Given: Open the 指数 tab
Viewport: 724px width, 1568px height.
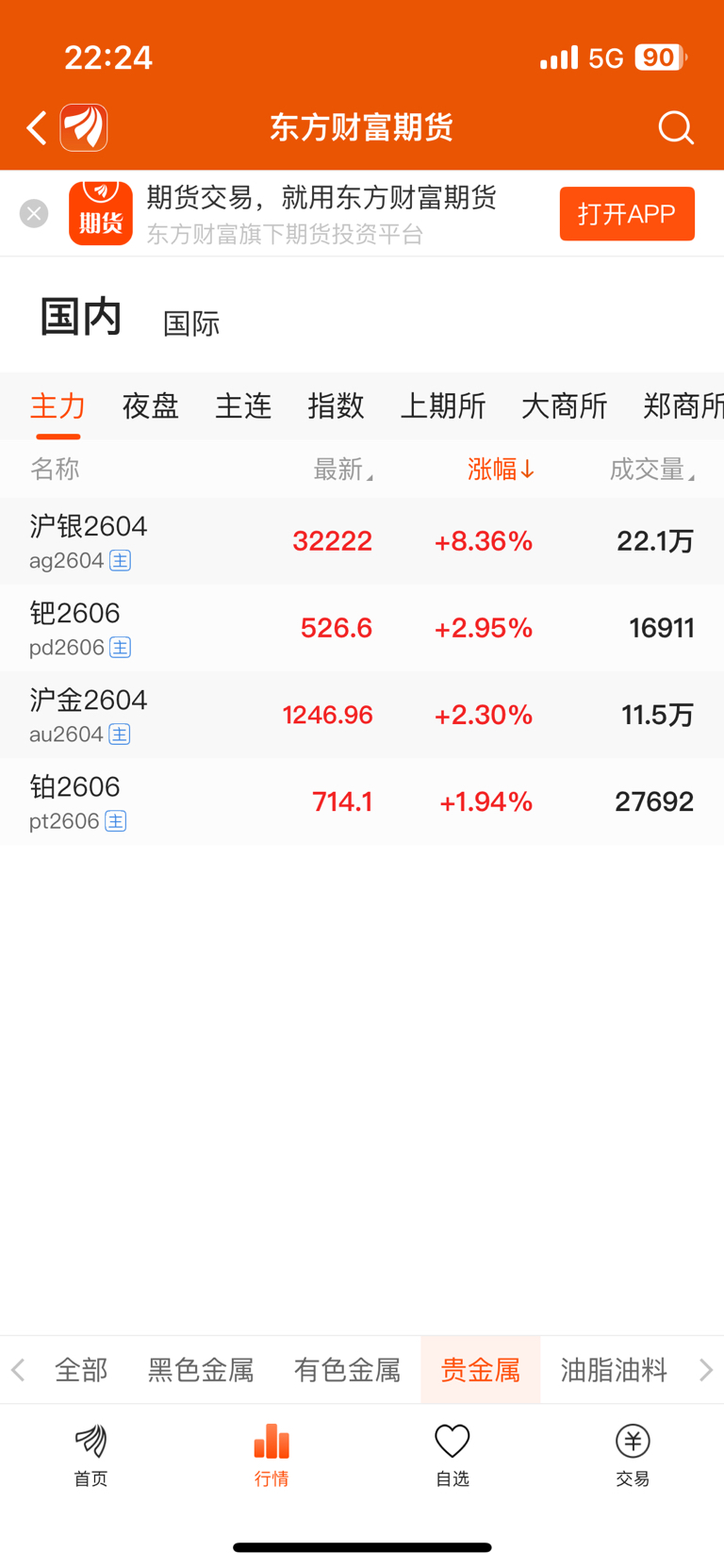Looking at the screenshot, I should tap(336, 406).
